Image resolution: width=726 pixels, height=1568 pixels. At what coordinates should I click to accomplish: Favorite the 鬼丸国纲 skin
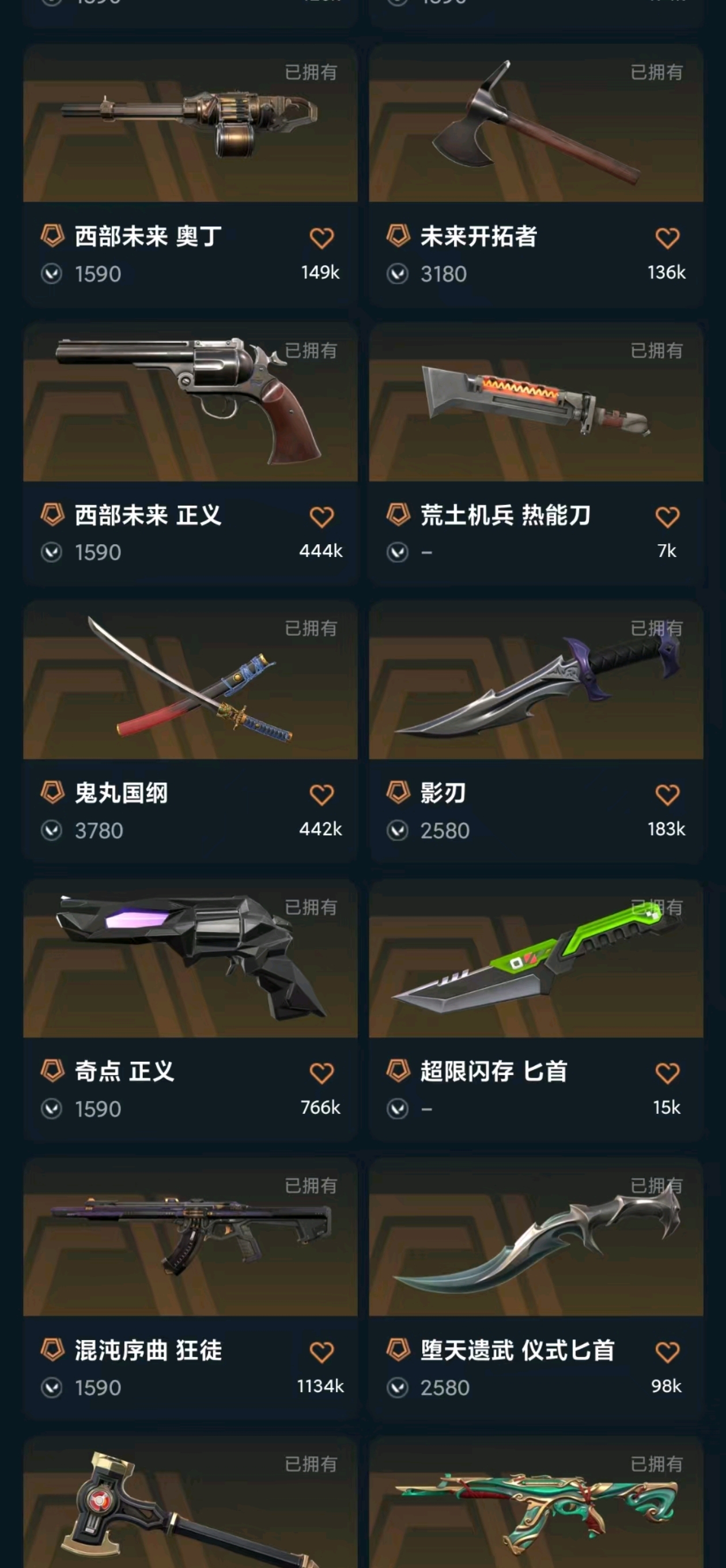coord(322,794)
